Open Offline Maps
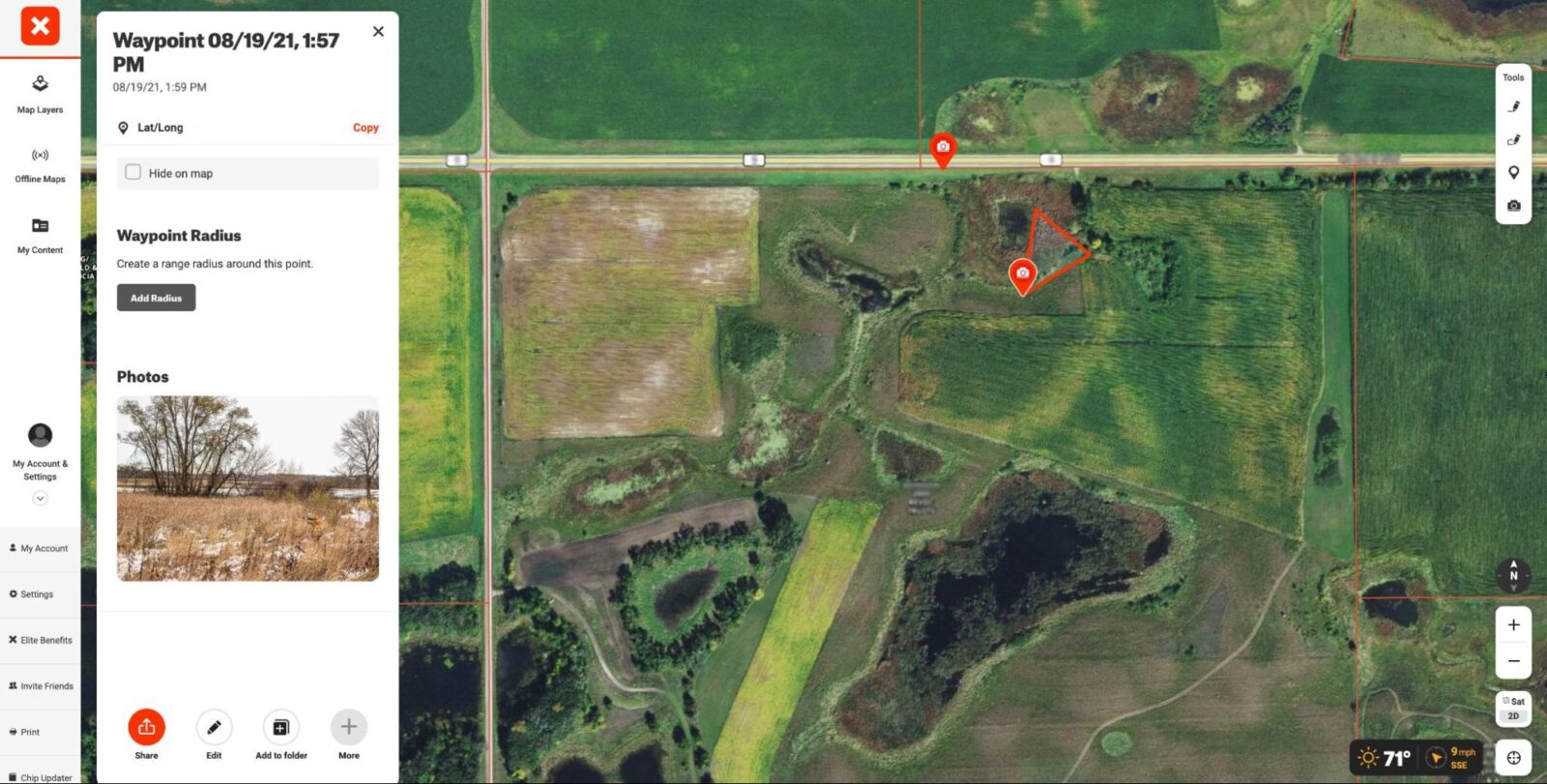 coord(40,163)
